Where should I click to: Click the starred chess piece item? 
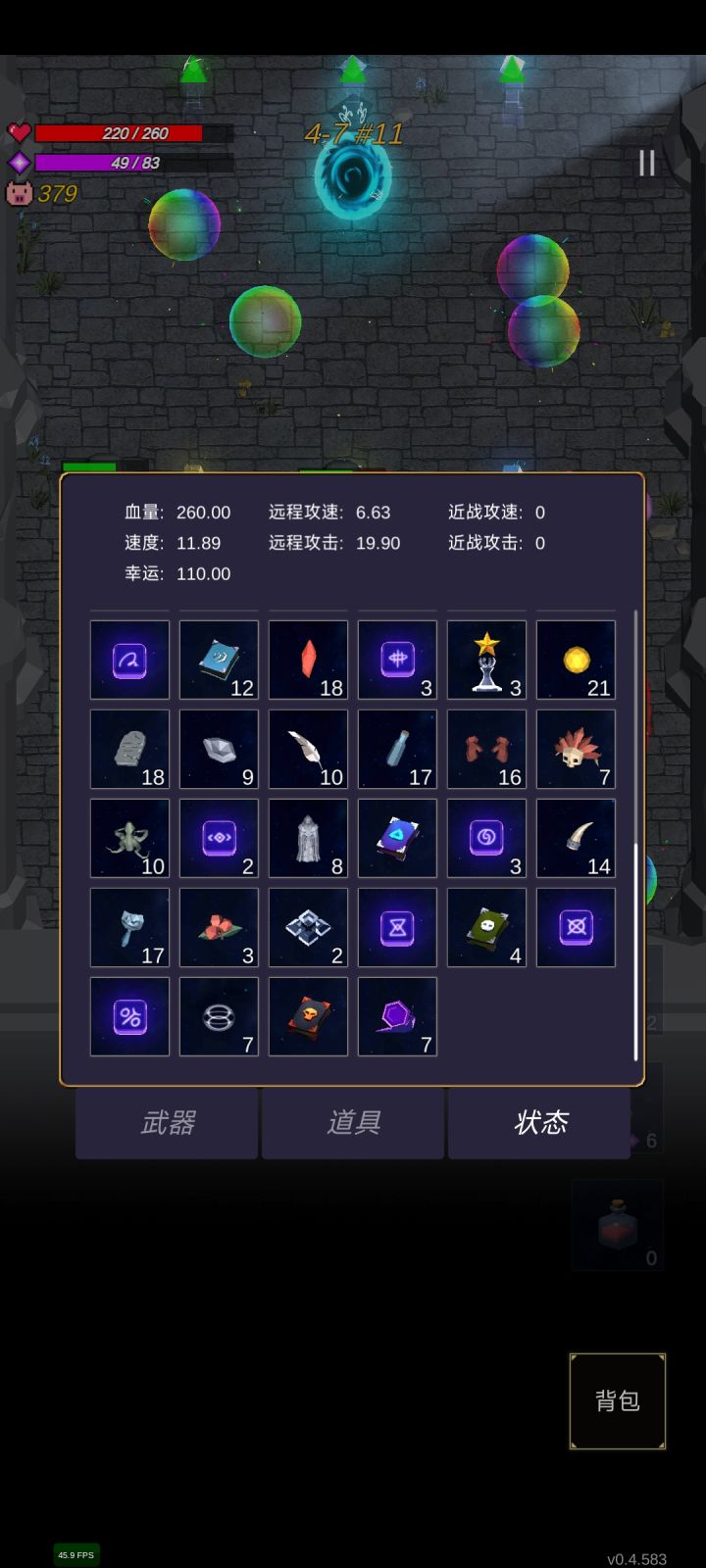pos(486,660)
